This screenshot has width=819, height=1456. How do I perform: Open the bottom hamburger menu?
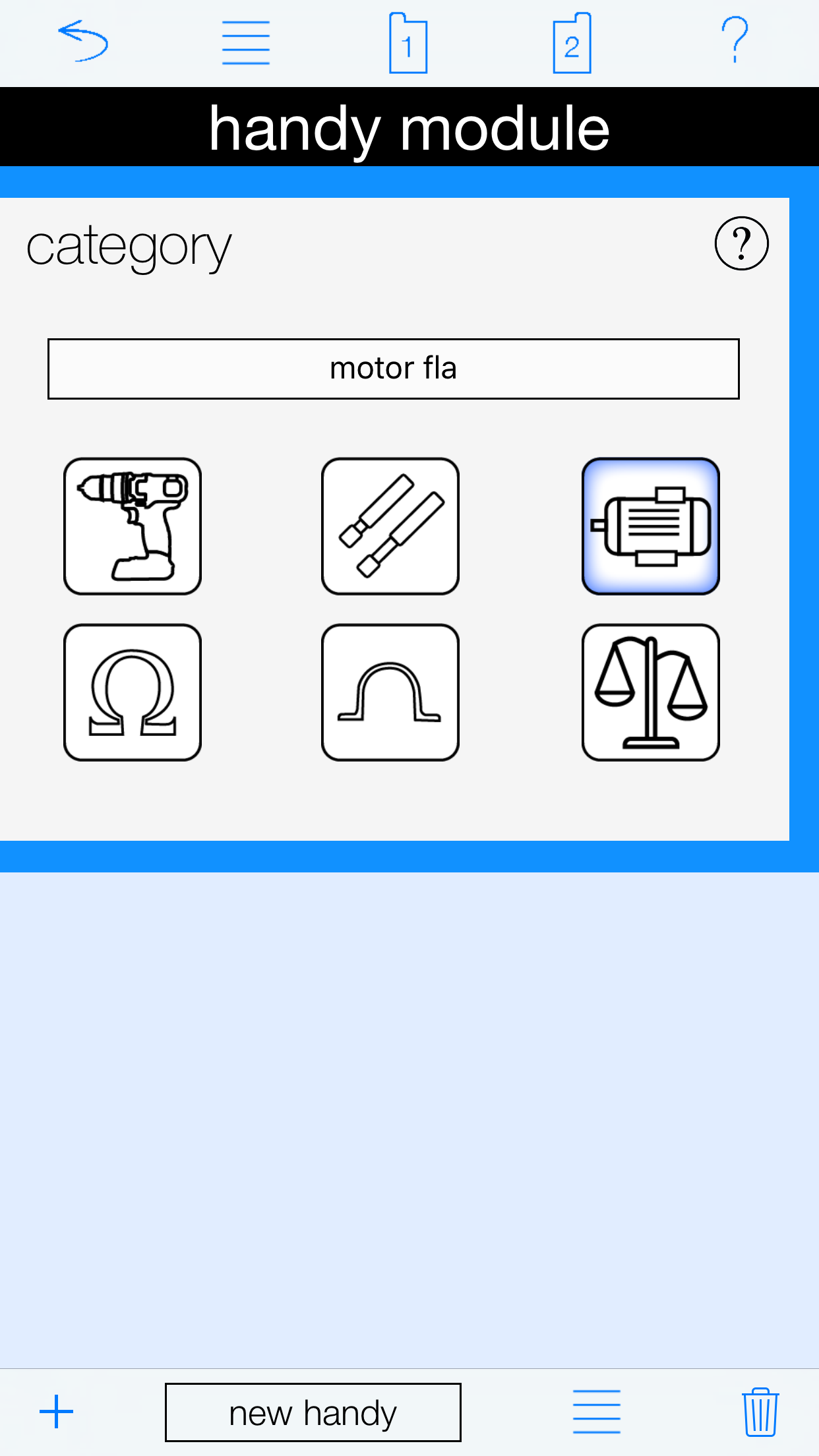click(x=596, y=1410)
